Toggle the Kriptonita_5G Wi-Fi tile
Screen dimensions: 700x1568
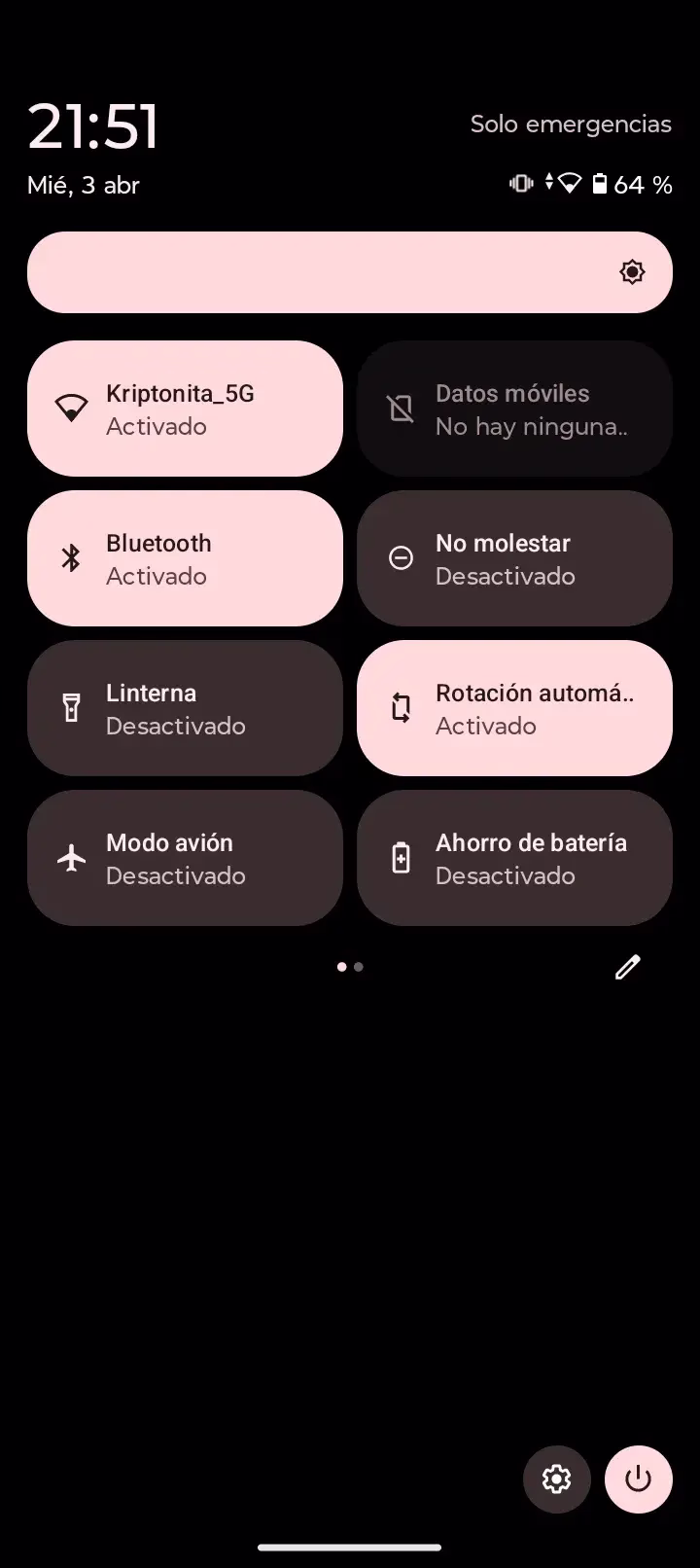tap(185, 409)
